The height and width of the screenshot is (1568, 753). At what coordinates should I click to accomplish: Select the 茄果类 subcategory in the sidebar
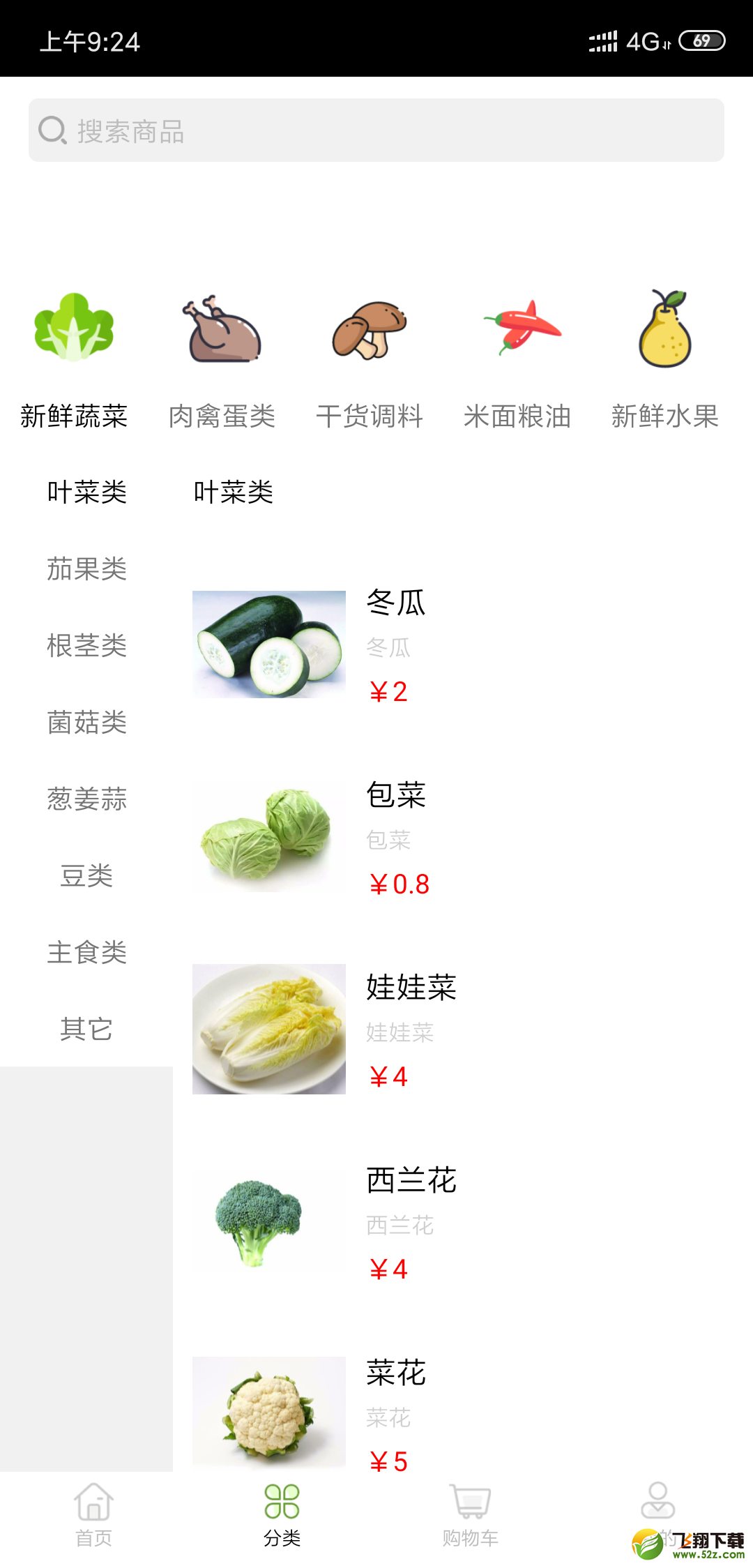click(x=86, y=568)
